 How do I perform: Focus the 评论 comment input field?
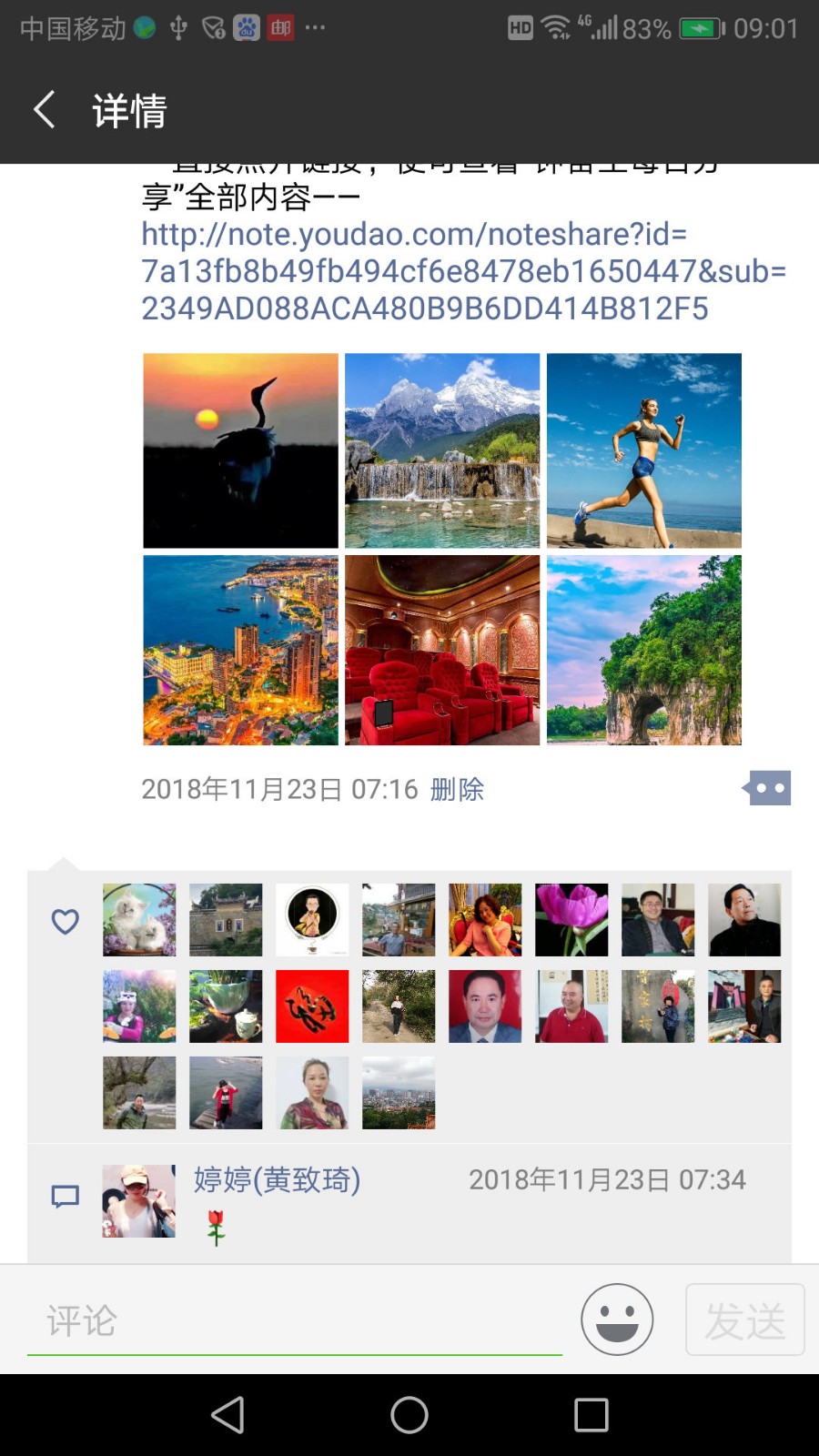[294, 1320]
